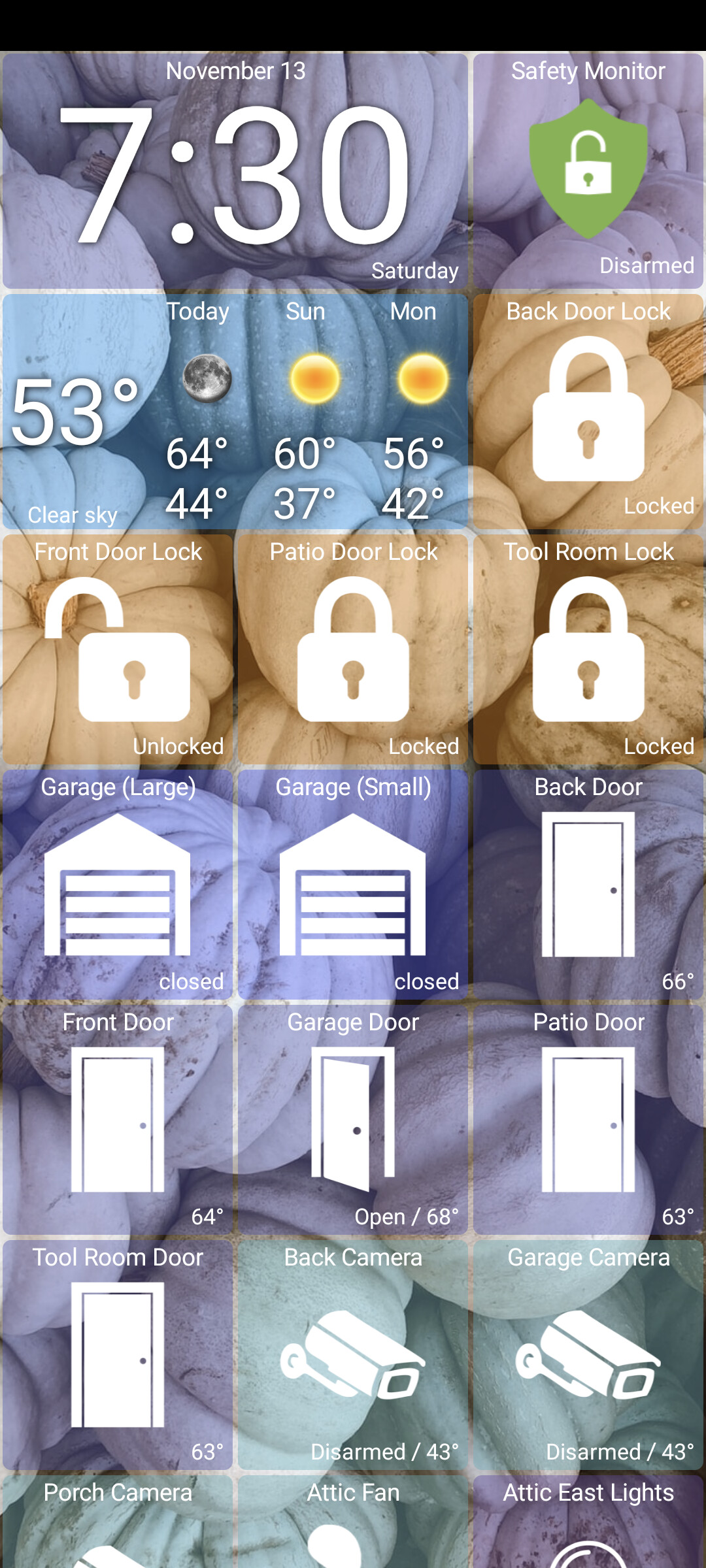View the Patio Door sensor tile
The height and width of the screenshot is (1568, 706).
(588, 1120)
